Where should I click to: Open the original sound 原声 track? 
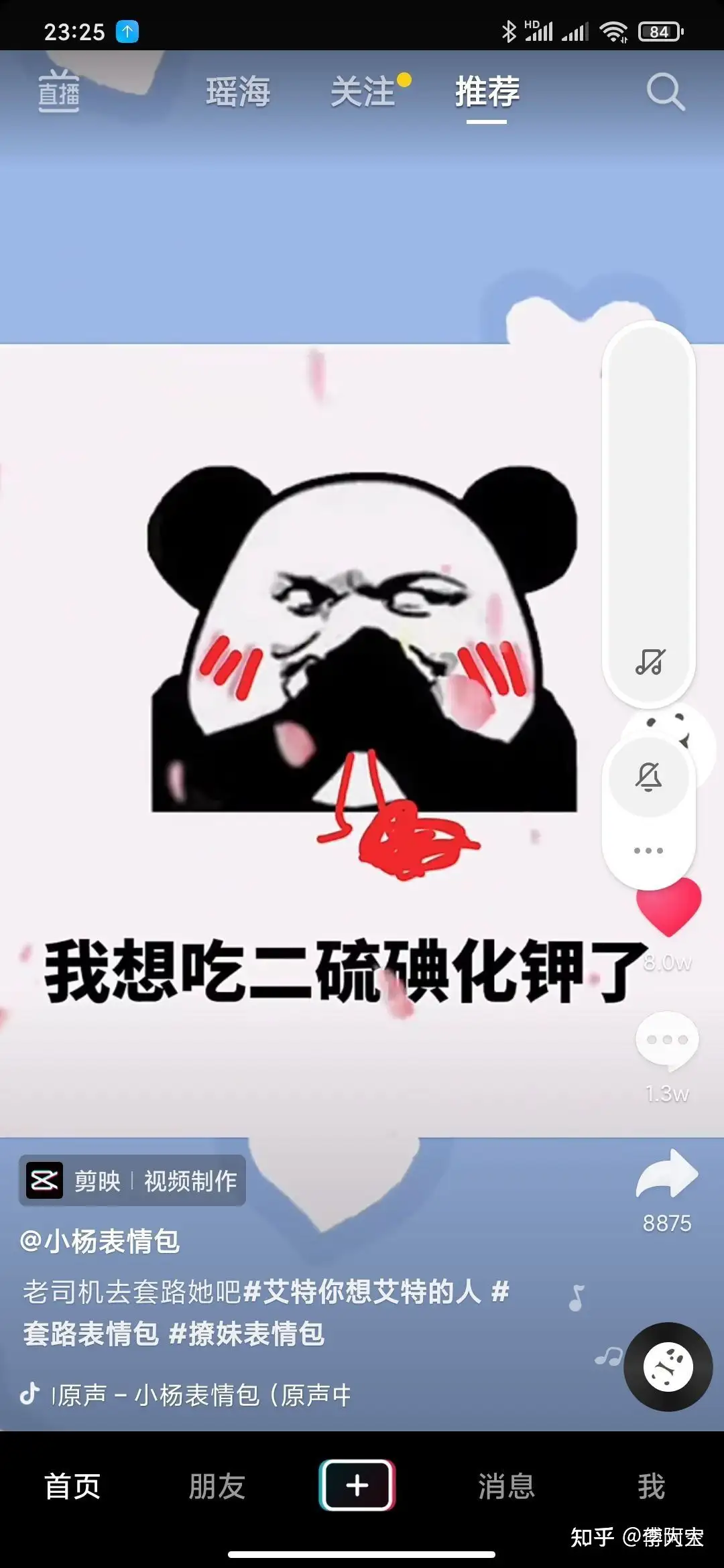pos(201,1395)
